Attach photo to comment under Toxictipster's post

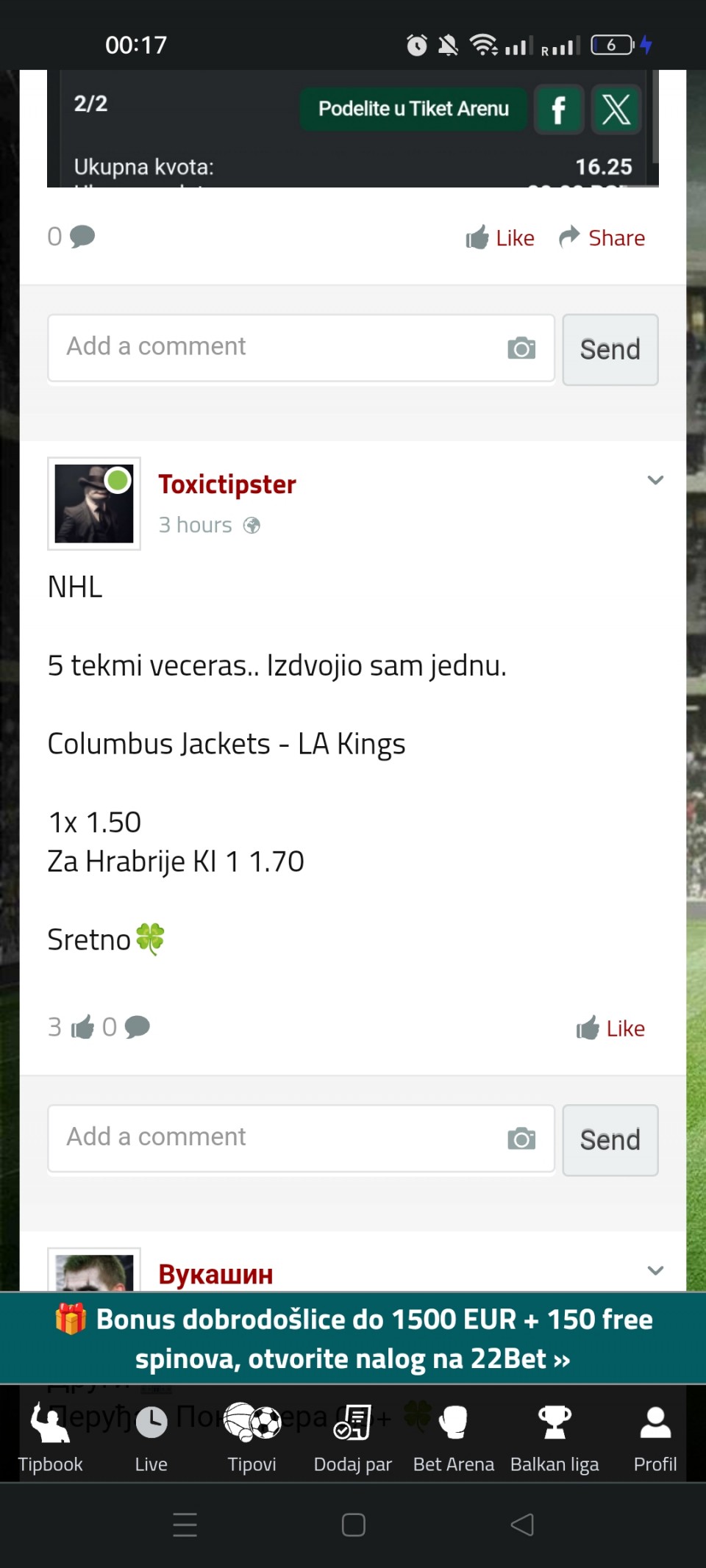coord(521,1139)
